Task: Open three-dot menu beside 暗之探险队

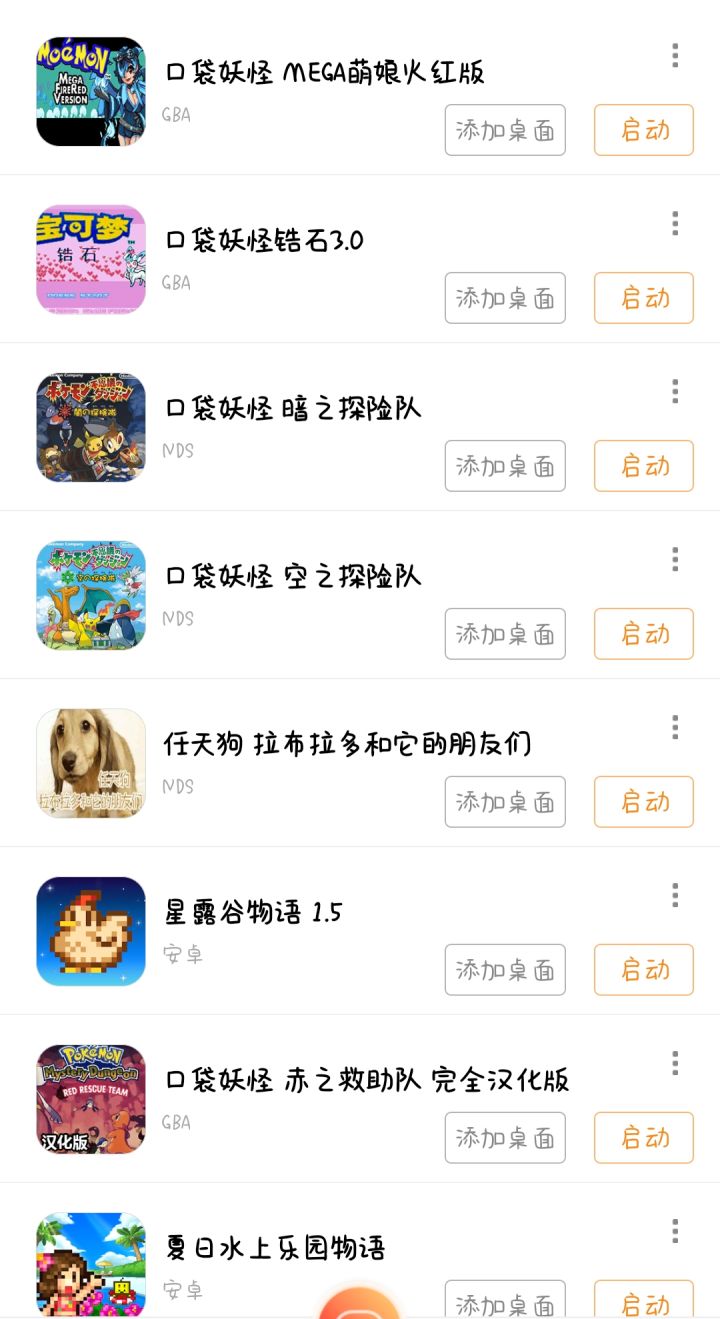Action: (675, 393)
